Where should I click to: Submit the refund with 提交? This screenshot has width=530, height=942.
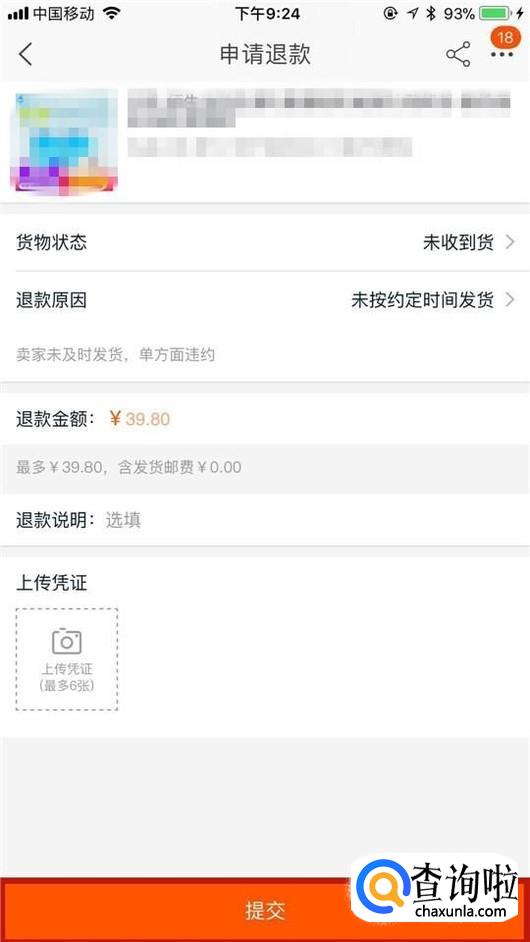pos(265,910)
